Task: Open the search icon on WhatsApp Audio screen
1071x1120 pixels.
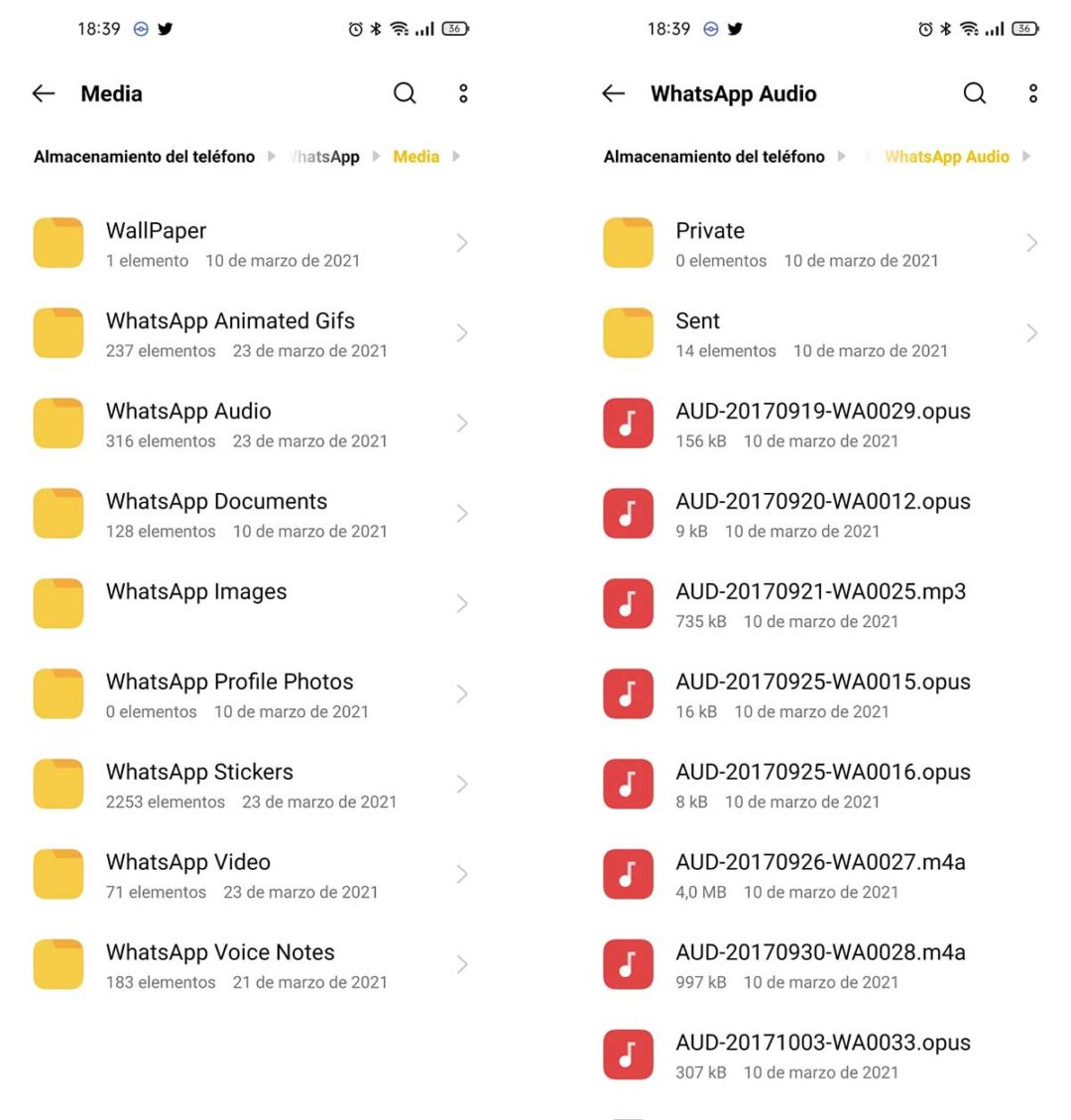Action: pyautogui.click(x=975, y=93)
